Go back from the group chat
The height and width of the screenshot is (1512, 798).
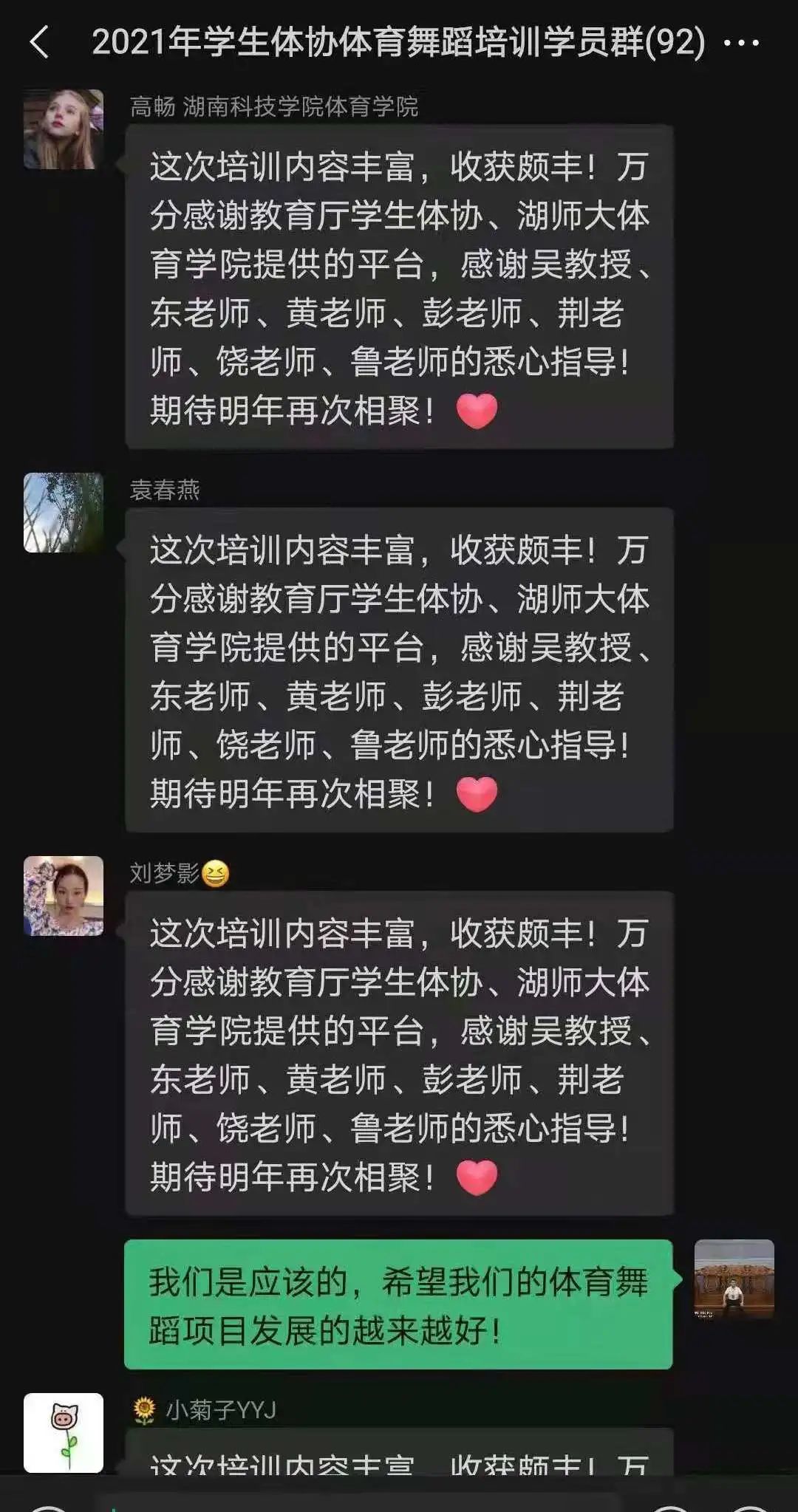pyautogui.click(x=40, y=43)
